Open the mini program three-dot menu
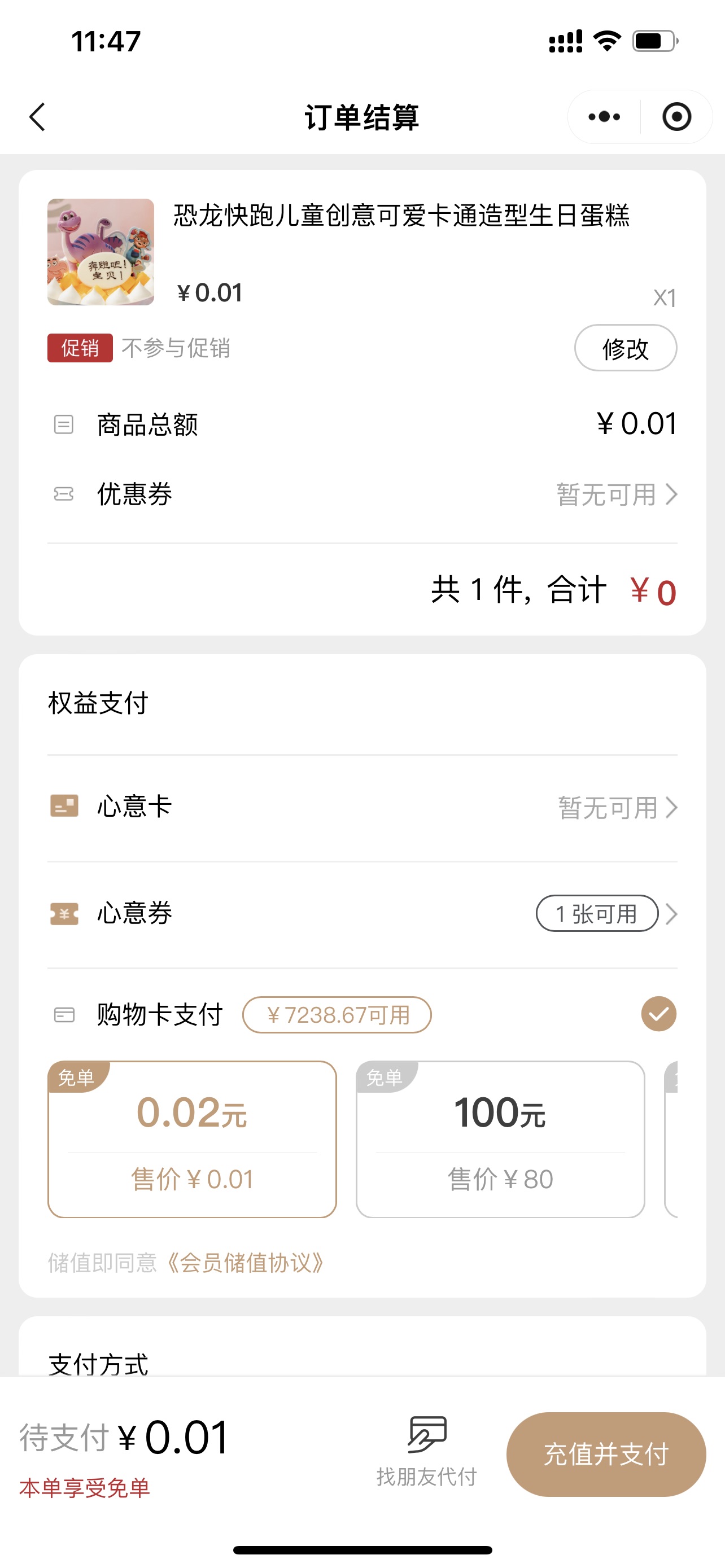 point(604,117)
